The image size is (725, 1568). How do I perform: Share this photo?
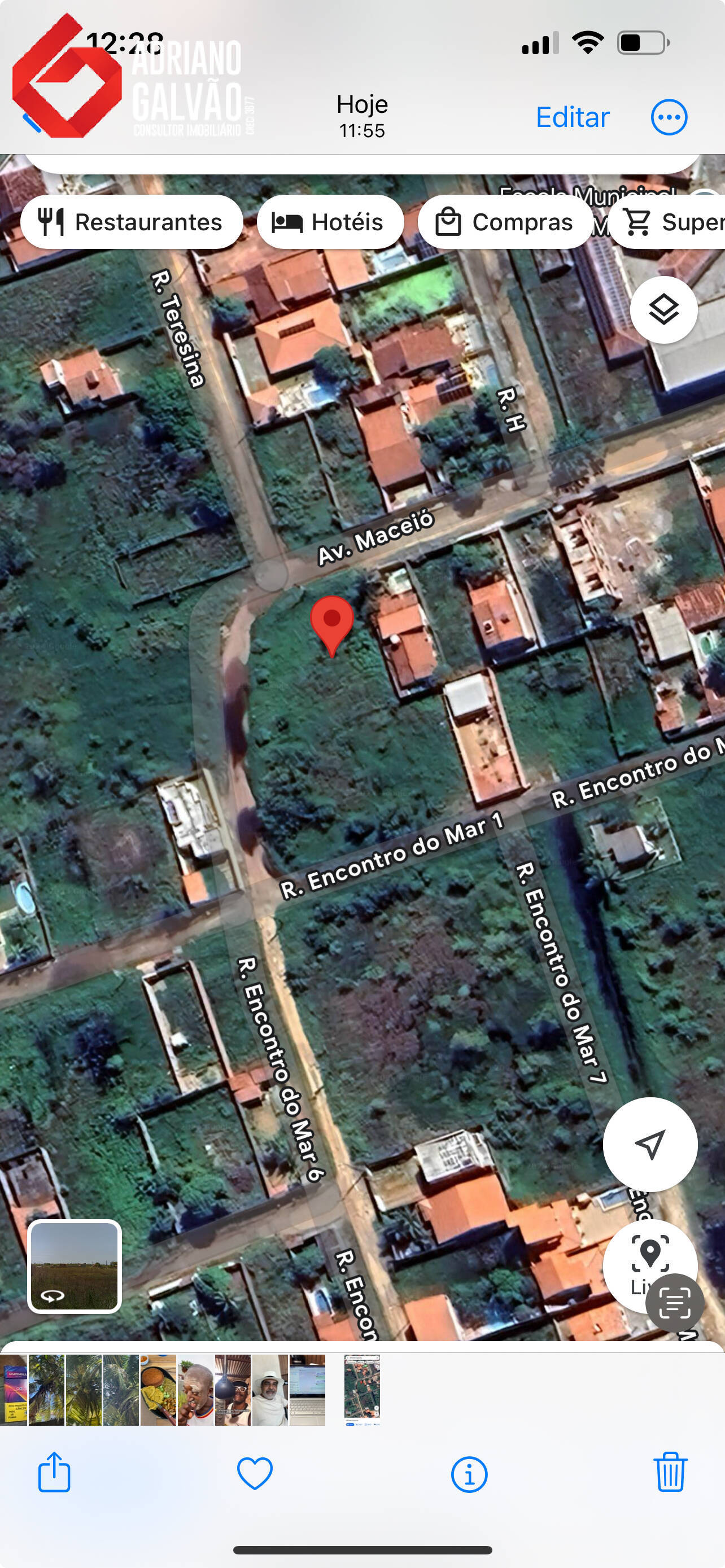pos(54,1473)
